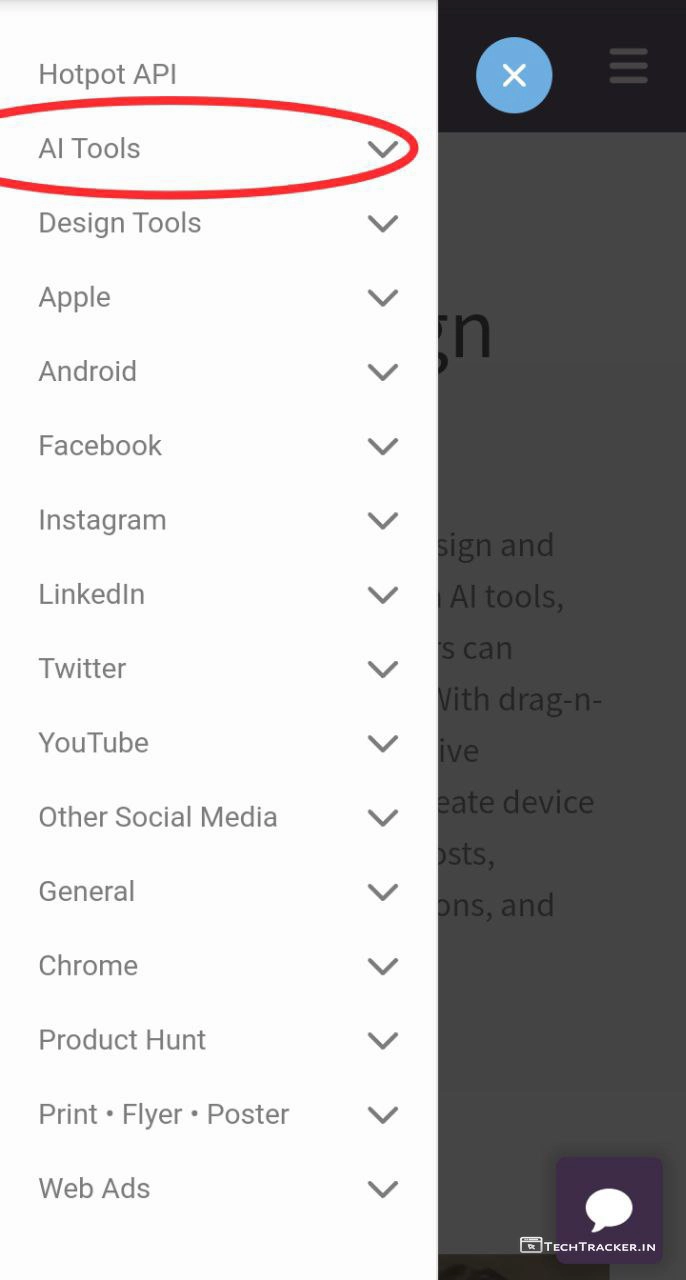The width and height of the screenshot is (686, 1280).
Task: Expand the Product Hunt section
Action: [x=383, y=1040]
